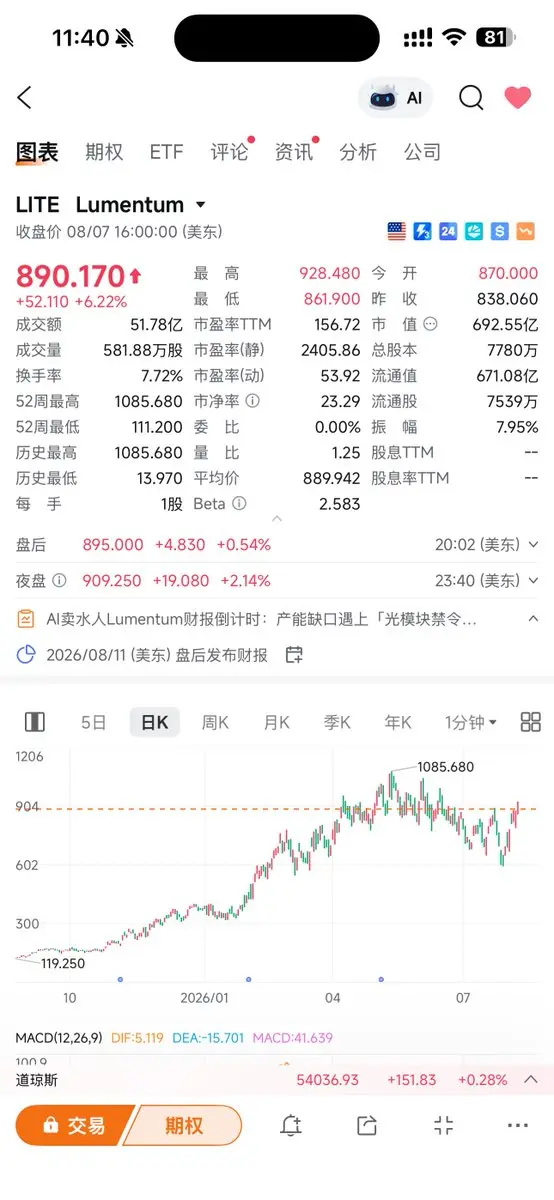The image size is (554, 1200).
Task: Add the 08/11 earnings date to calendar
Action: click(294, 655)
